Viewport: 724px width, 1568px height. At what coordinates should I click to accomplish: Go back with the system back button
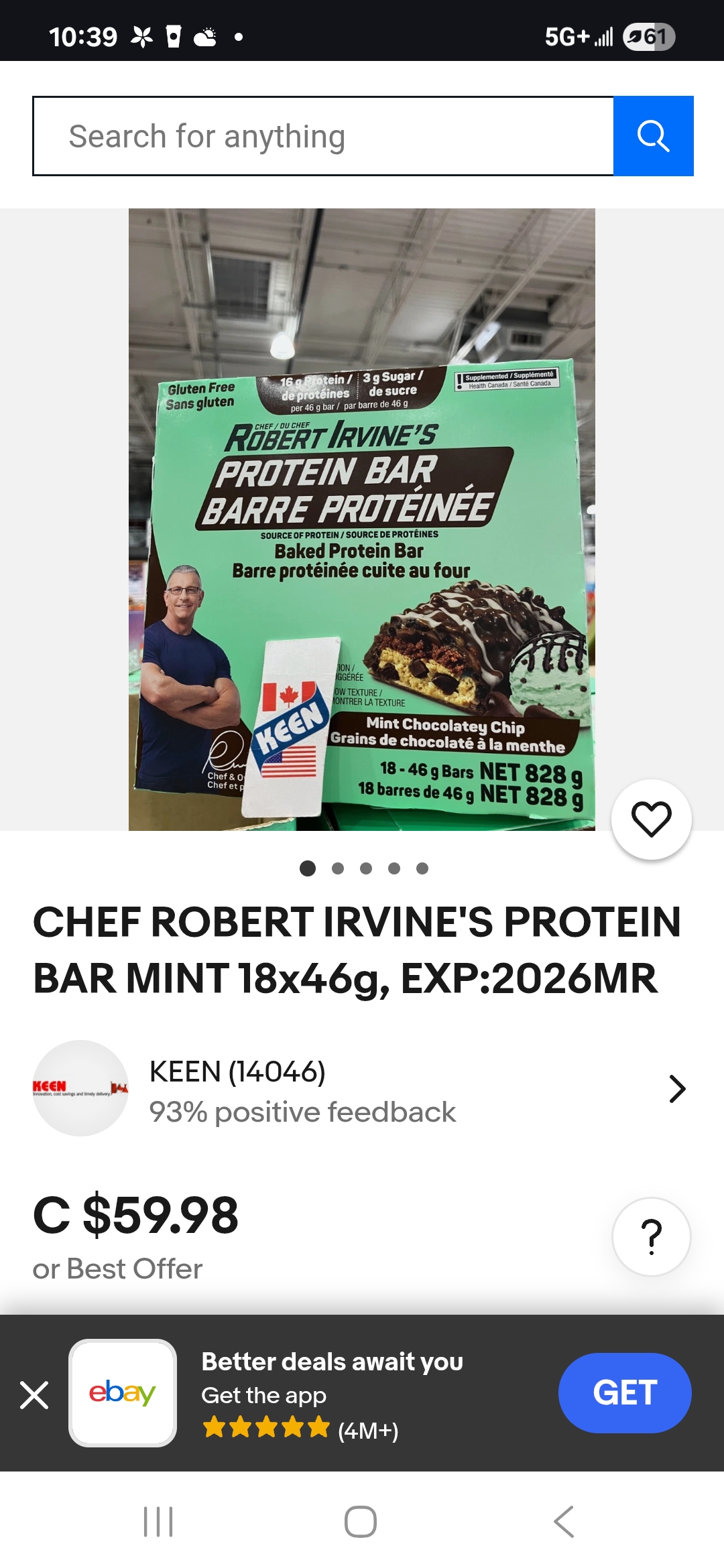pos(564,1521)
